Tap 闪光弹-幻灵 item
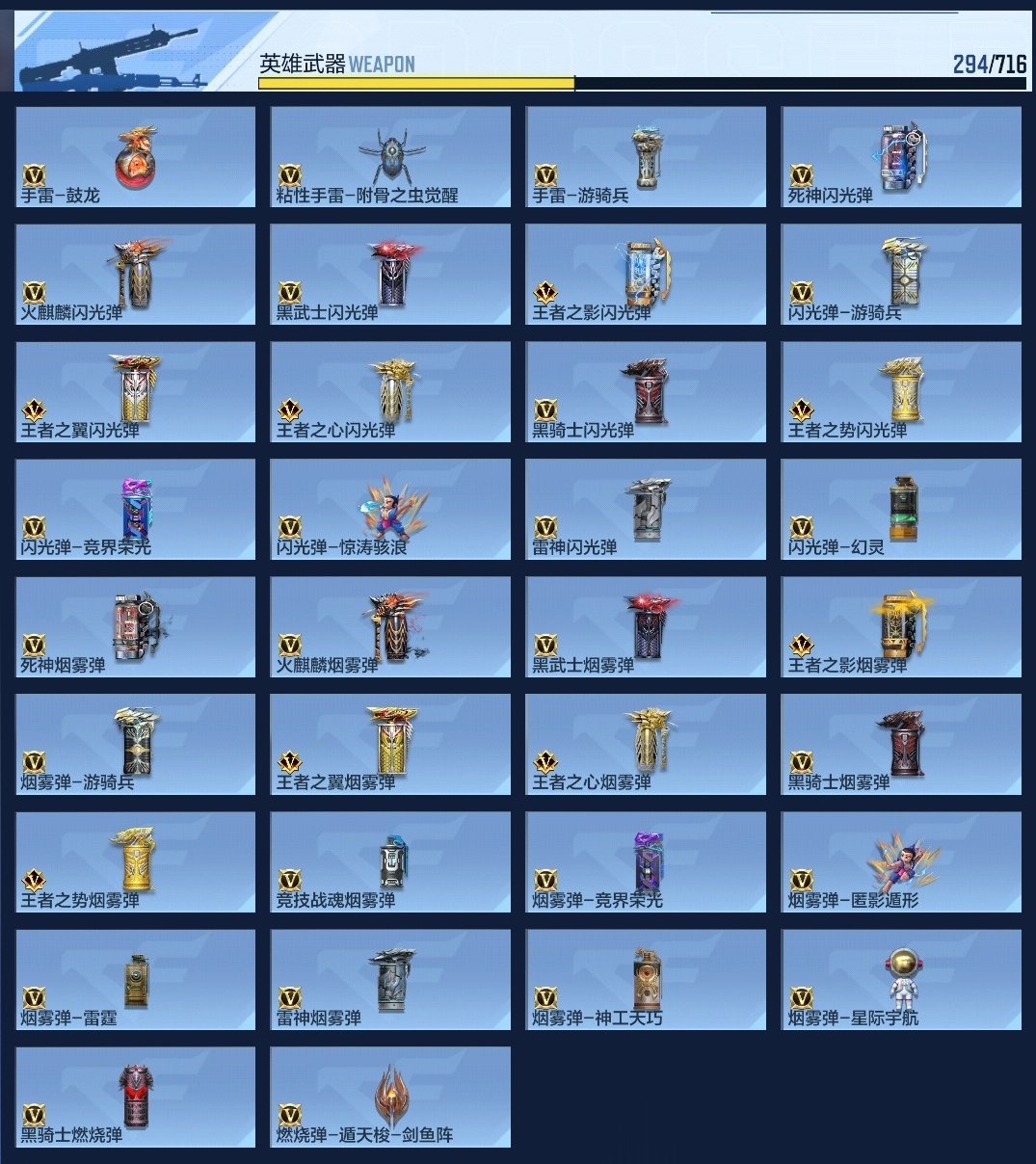The height and width of the screenshot is (1164, 1036). coord(901,510)
